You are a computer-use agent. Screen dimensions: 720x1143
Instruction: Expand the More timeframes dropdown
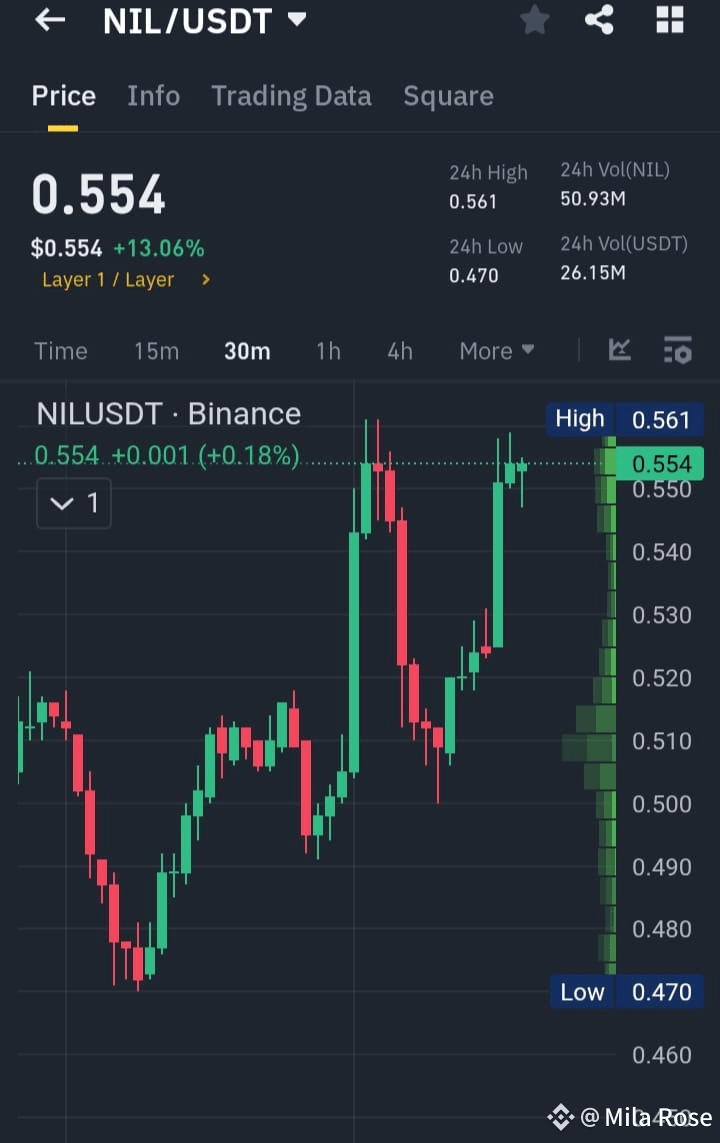[497, 351]
